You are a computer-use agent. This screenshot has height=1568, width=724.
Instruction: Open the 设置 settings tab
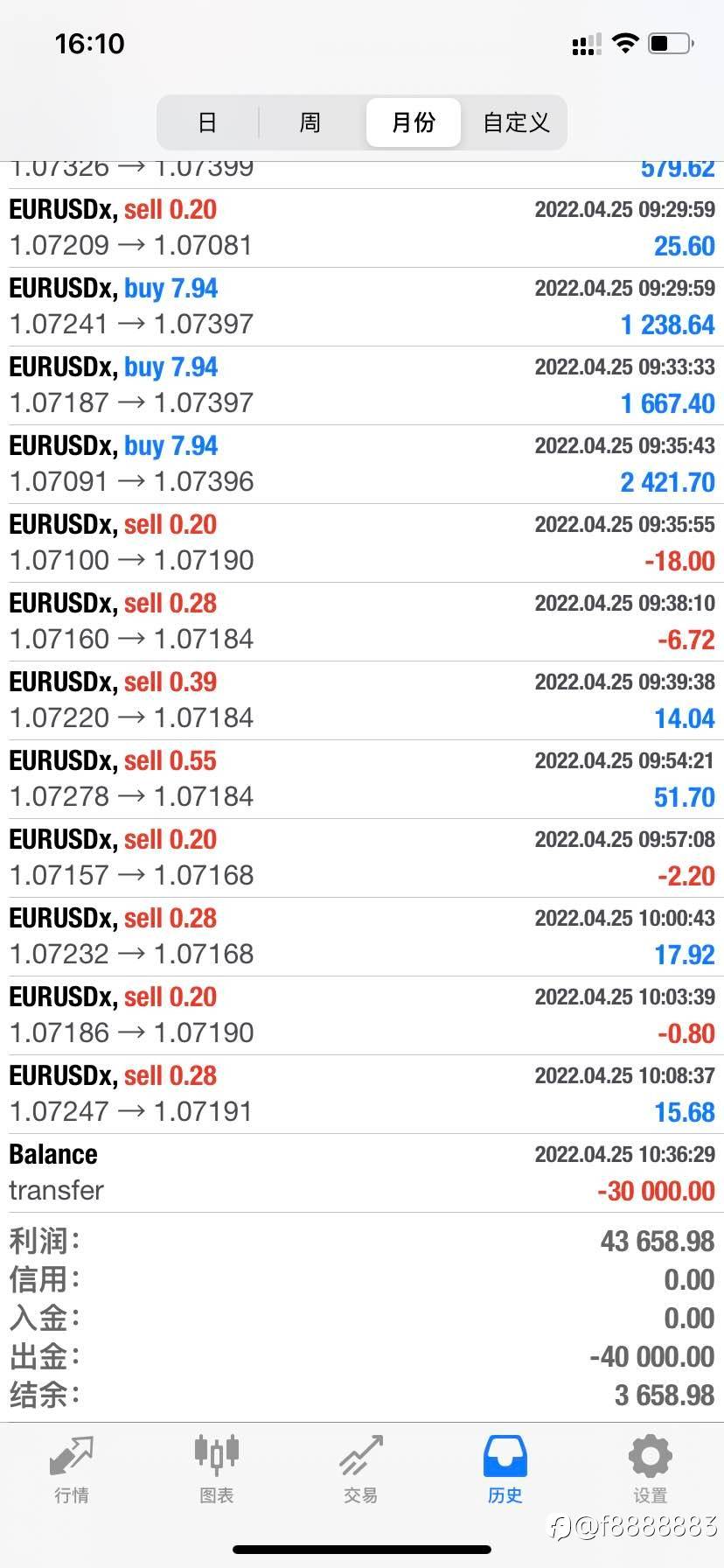click(x=651, y=1470)
